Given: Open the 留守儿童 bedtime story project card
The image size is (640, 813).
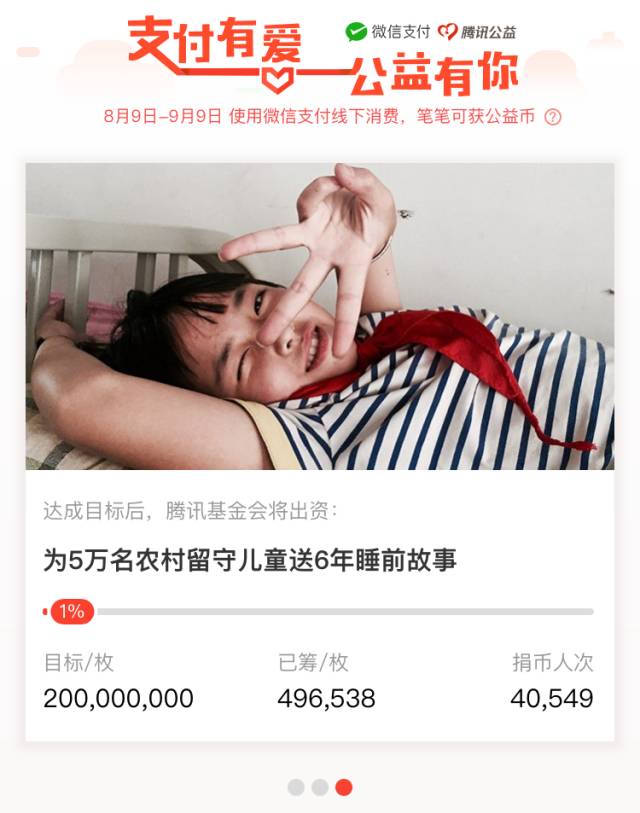Looking at the screenshot, I should (x=320, y=450).
